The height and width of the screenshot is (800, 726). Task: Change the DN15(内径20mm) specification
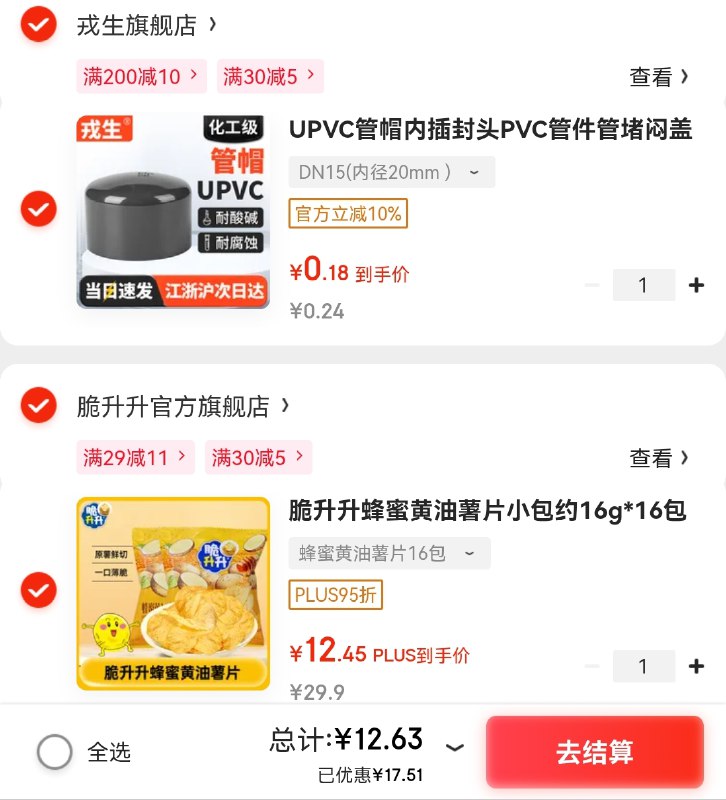pyautogui.click(x=391, y=172)
